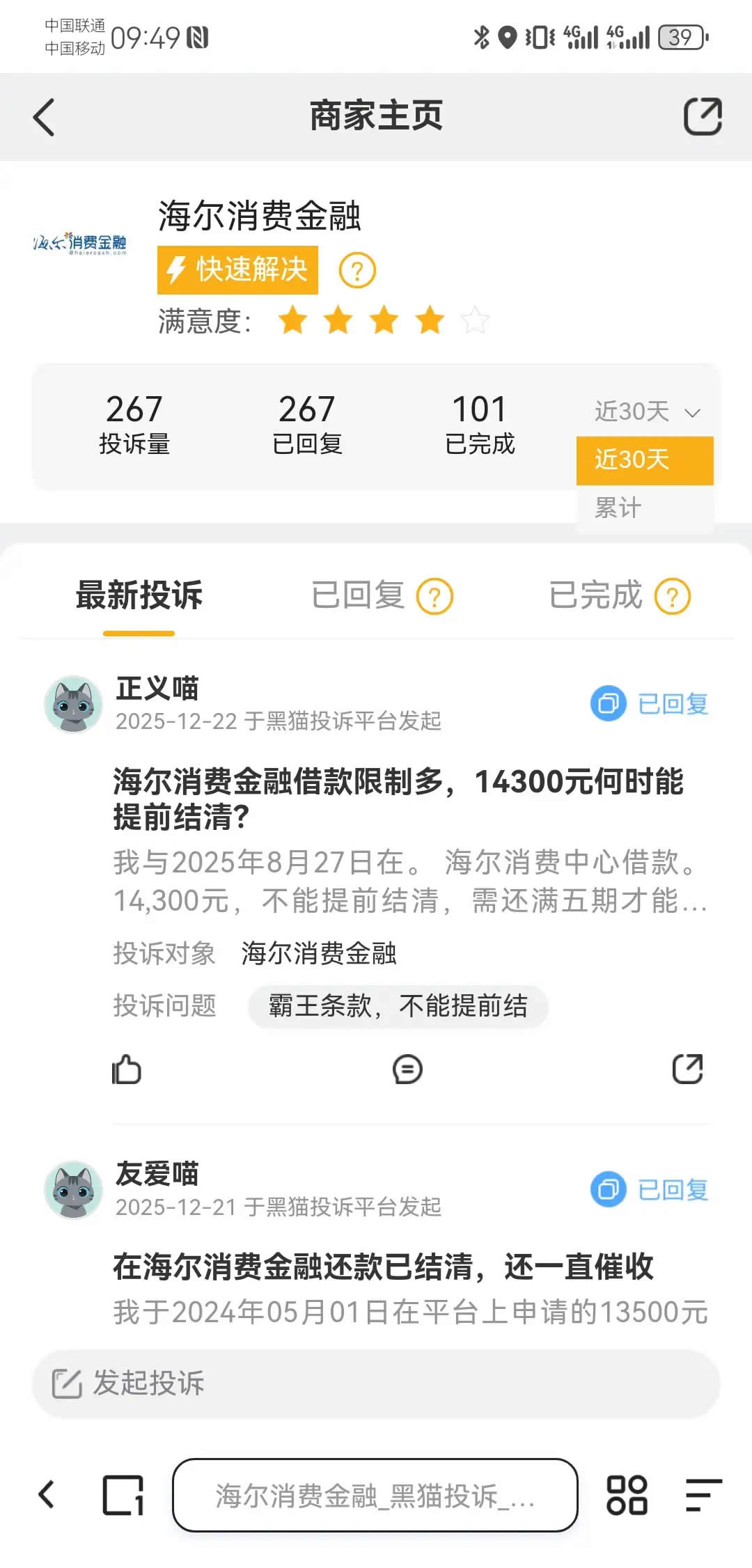Share the merchant page from header
Viewport: 752px width, 1568px height.
(702, 116)
